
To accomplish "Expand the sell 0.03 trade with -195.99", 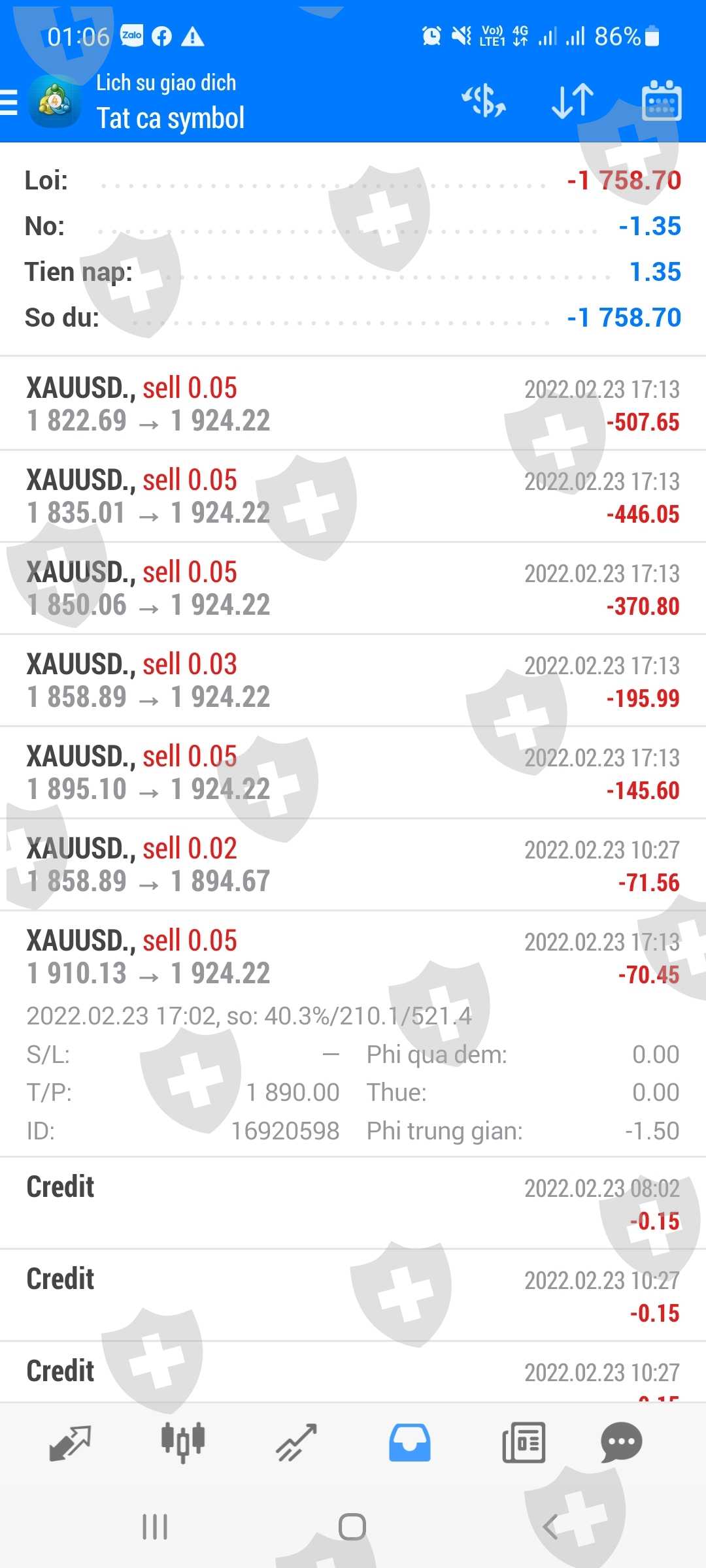I will pos(353,680).
